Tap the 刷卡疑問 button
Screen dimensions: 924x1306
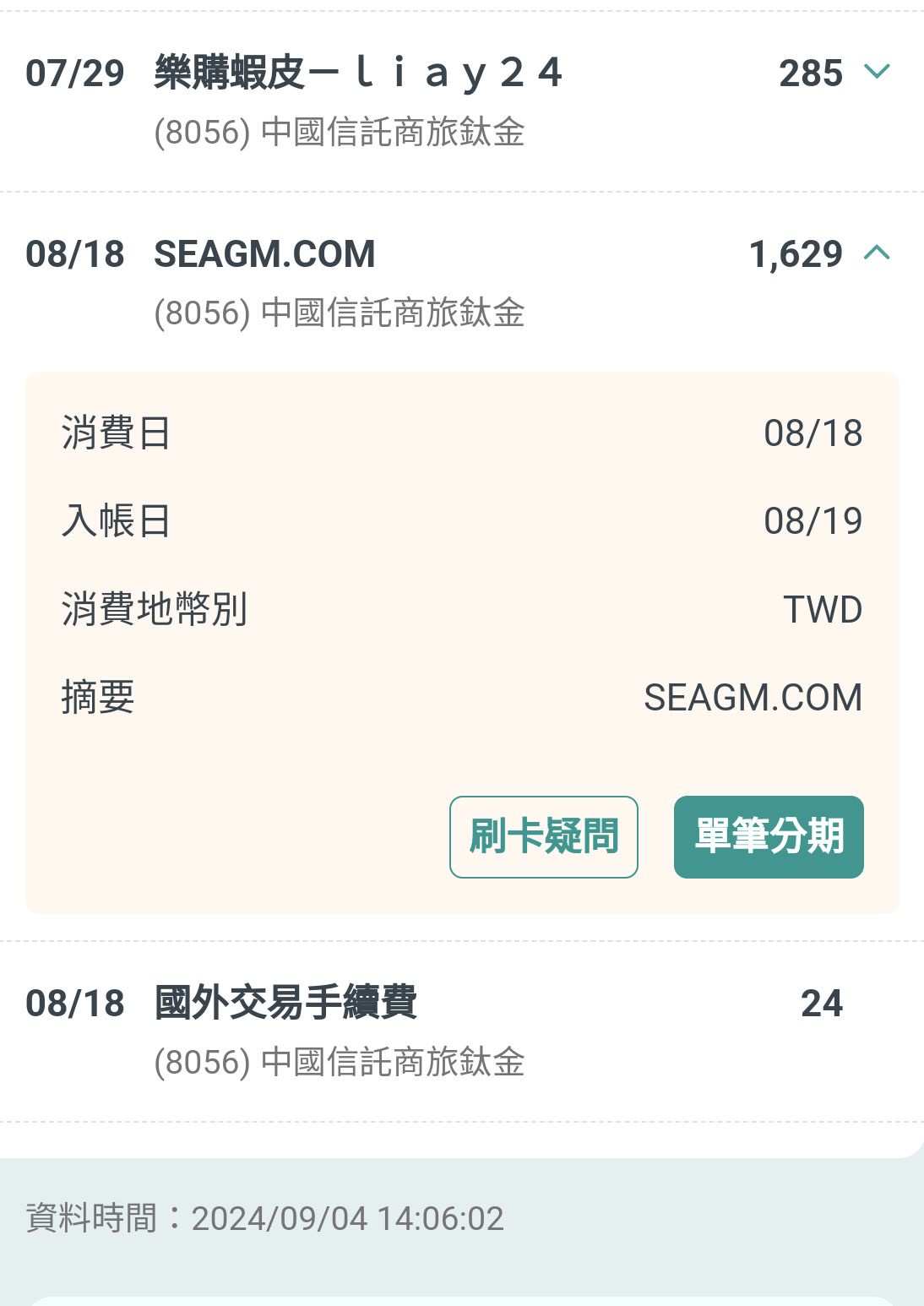543,836
